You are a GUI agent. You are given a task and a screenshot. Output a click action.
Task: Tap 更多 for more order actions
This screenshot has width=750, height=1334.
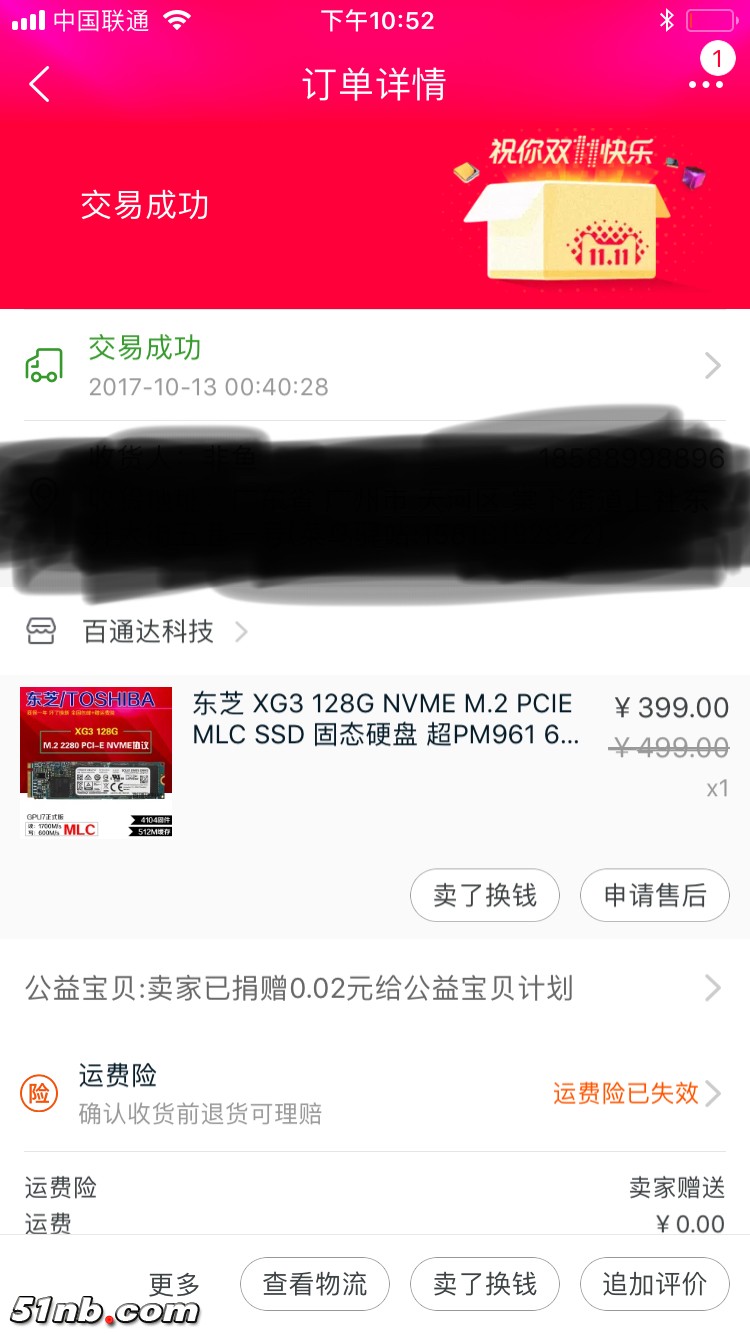pos(175,1285)
